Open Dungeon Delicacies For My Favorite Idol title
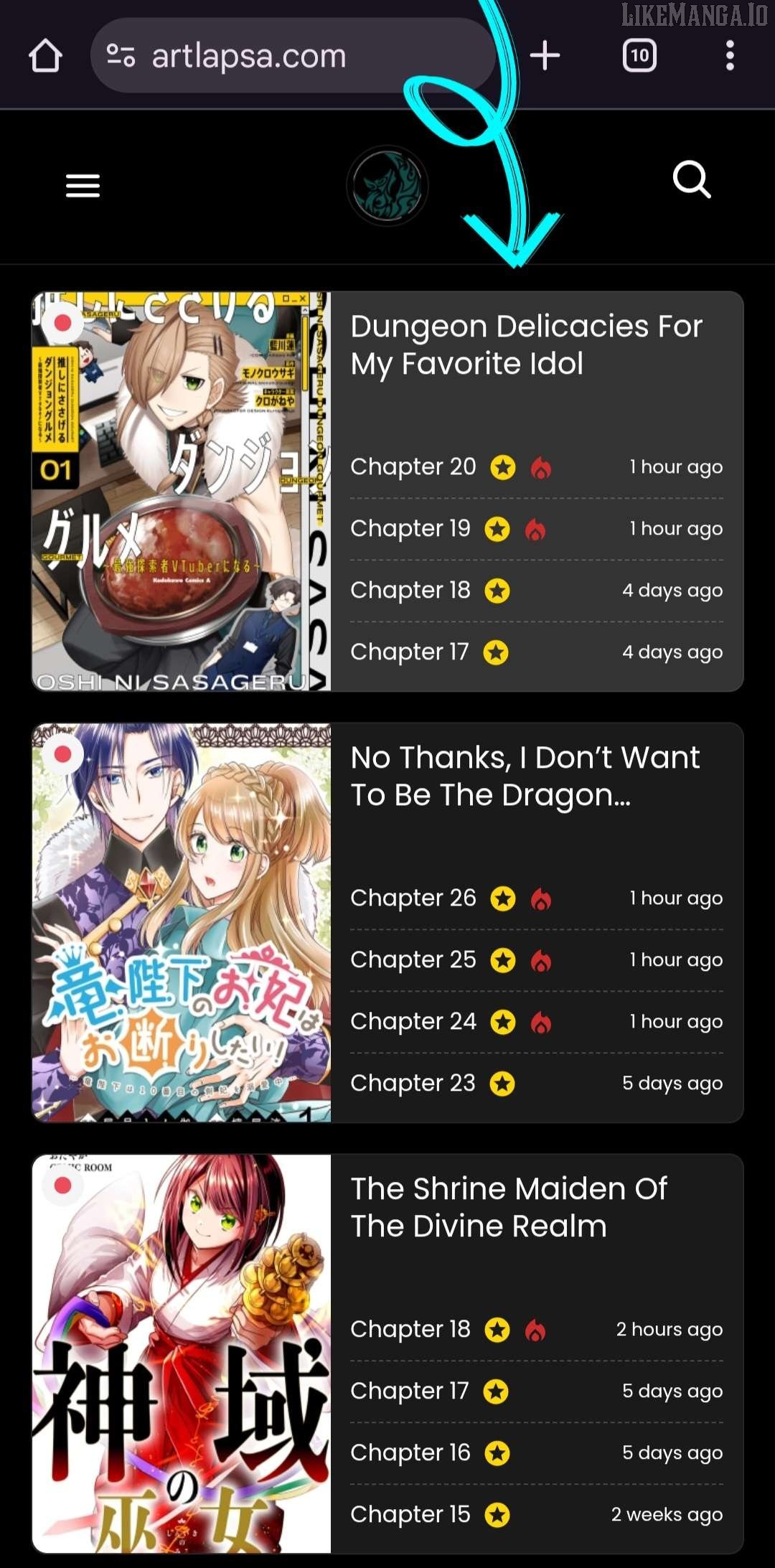 526,345
